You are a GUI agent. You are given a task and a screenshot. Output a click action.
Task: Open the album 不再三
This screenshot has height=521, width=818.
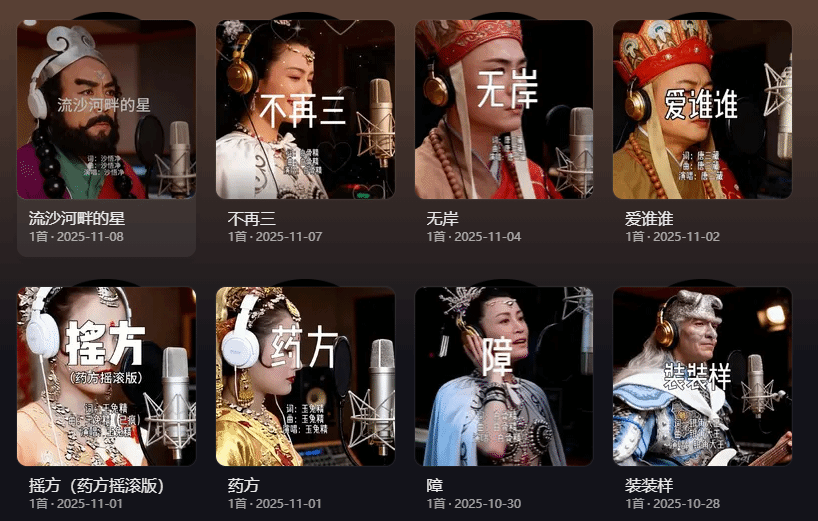[305, 110]
